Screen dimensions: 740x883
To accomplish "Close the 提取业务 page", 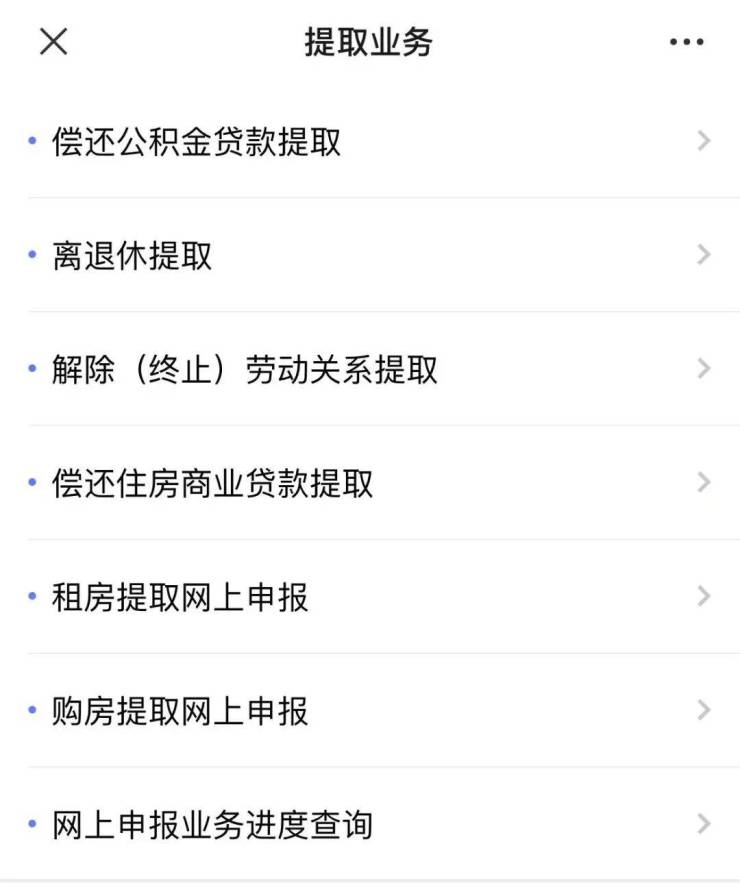I will [53, 42].
